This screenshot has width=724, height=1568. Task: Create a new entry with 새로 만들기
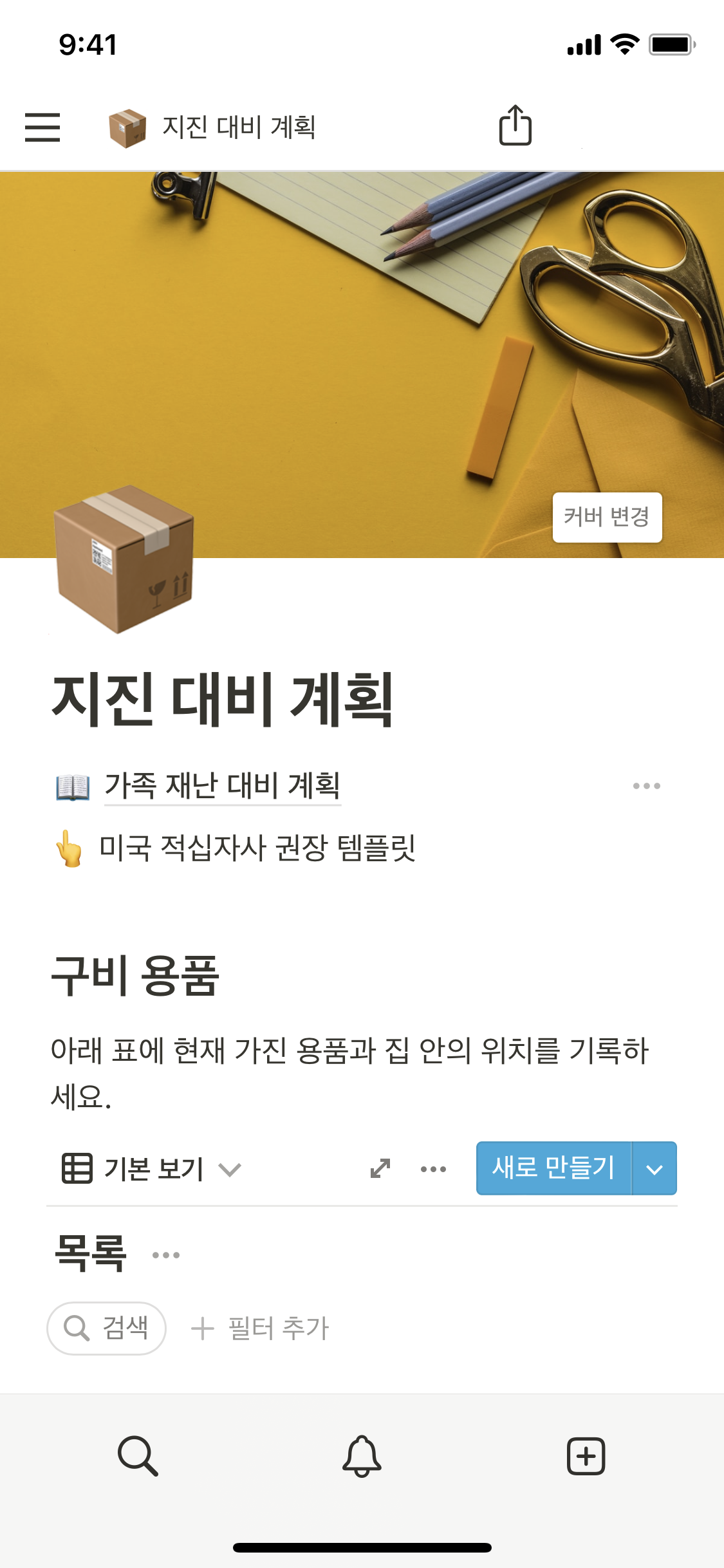553,1168
